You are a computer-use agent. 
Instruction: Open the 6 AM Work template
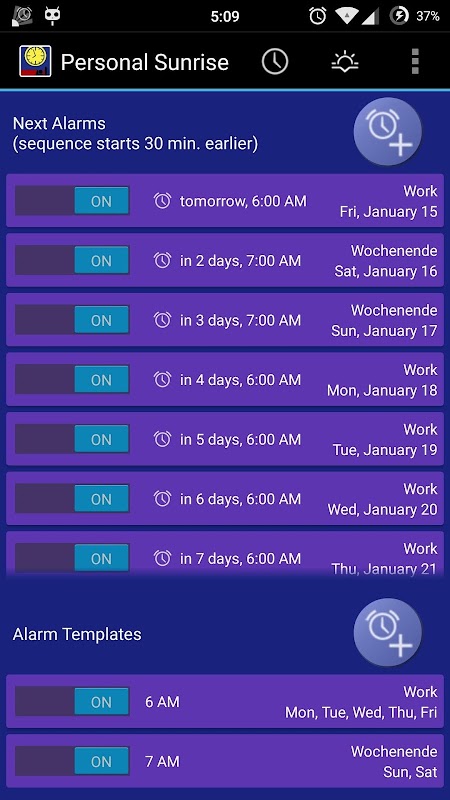225,702
